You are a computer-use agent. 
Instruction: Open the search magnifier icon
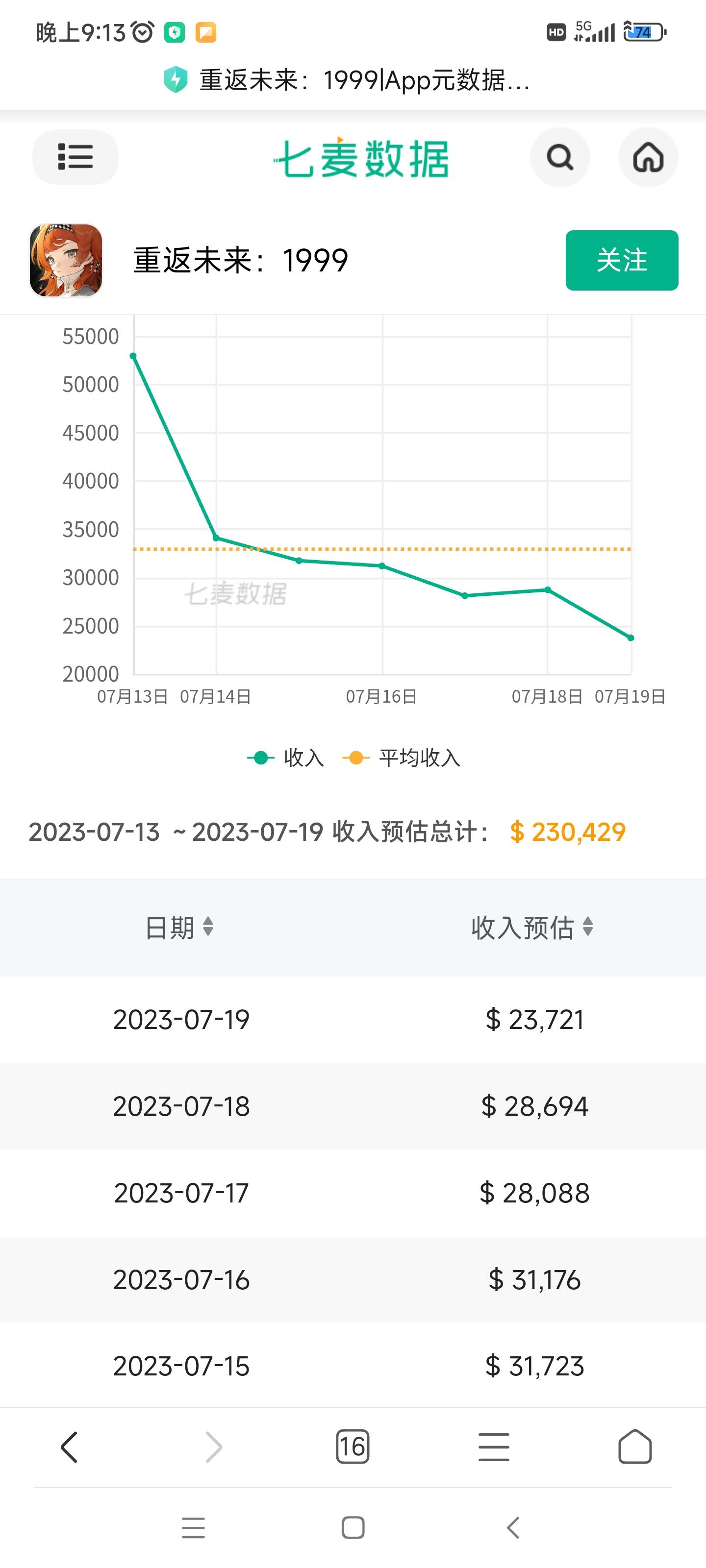coord(559,157)
